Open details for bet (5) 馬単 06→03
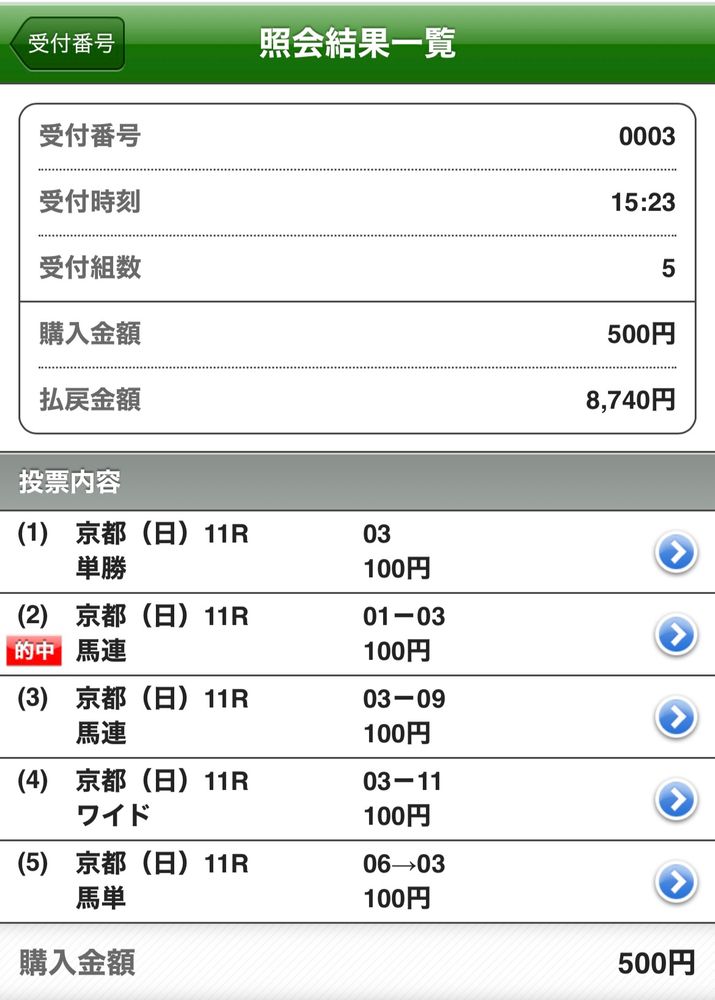 click(676, 881)
